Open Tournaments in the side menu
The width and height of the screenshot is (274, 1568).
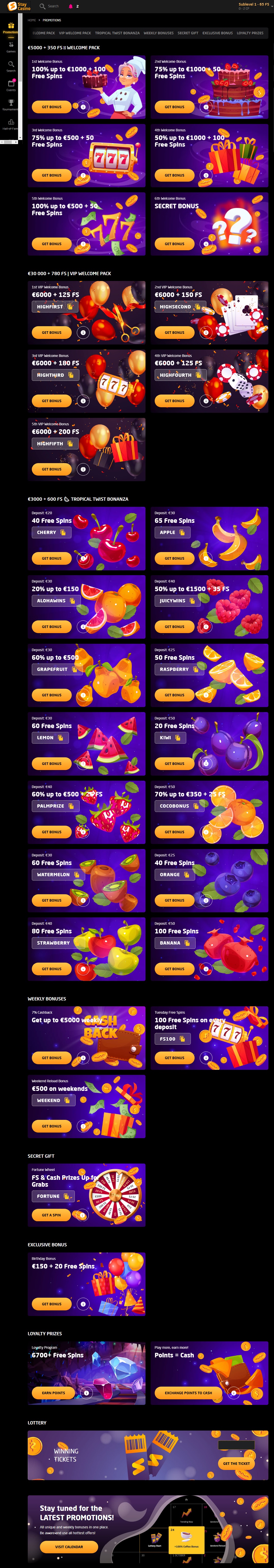click(11, 104)
